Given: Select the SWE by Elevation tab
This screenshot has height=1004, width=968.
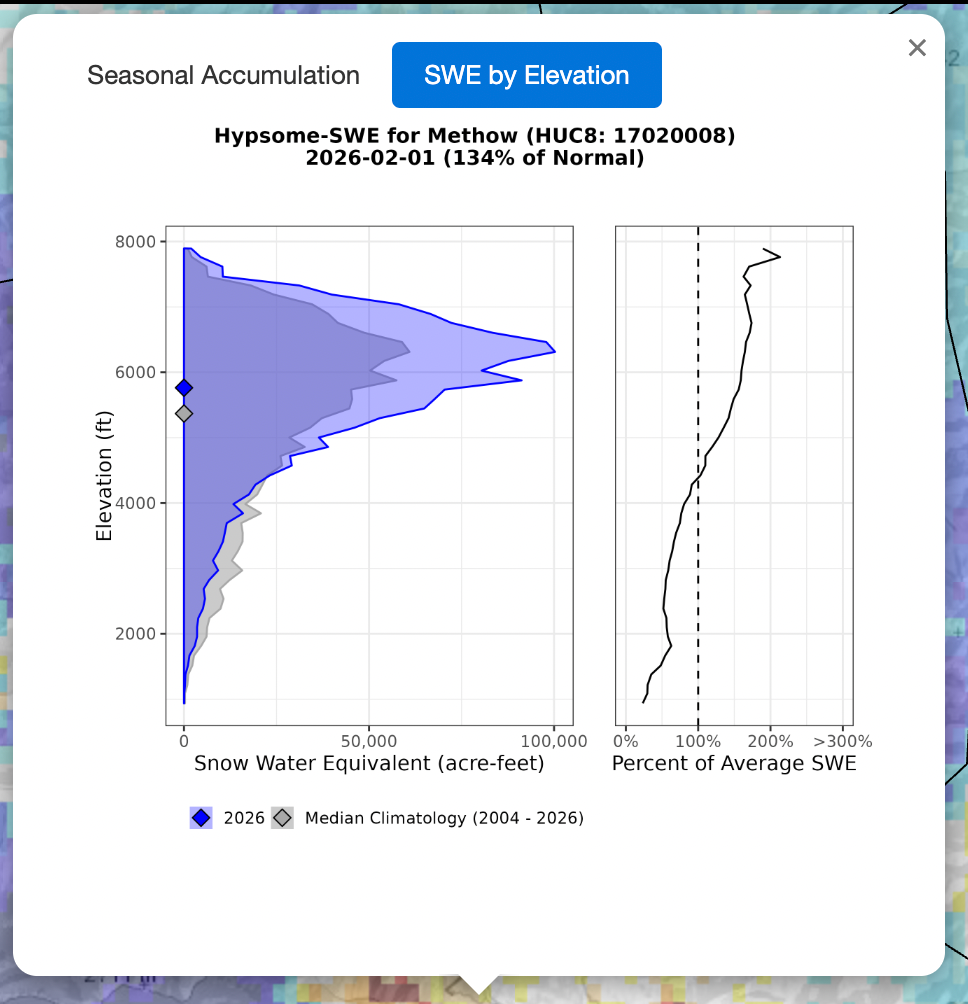Looking at the screenshot, I should tap(526, 75).
